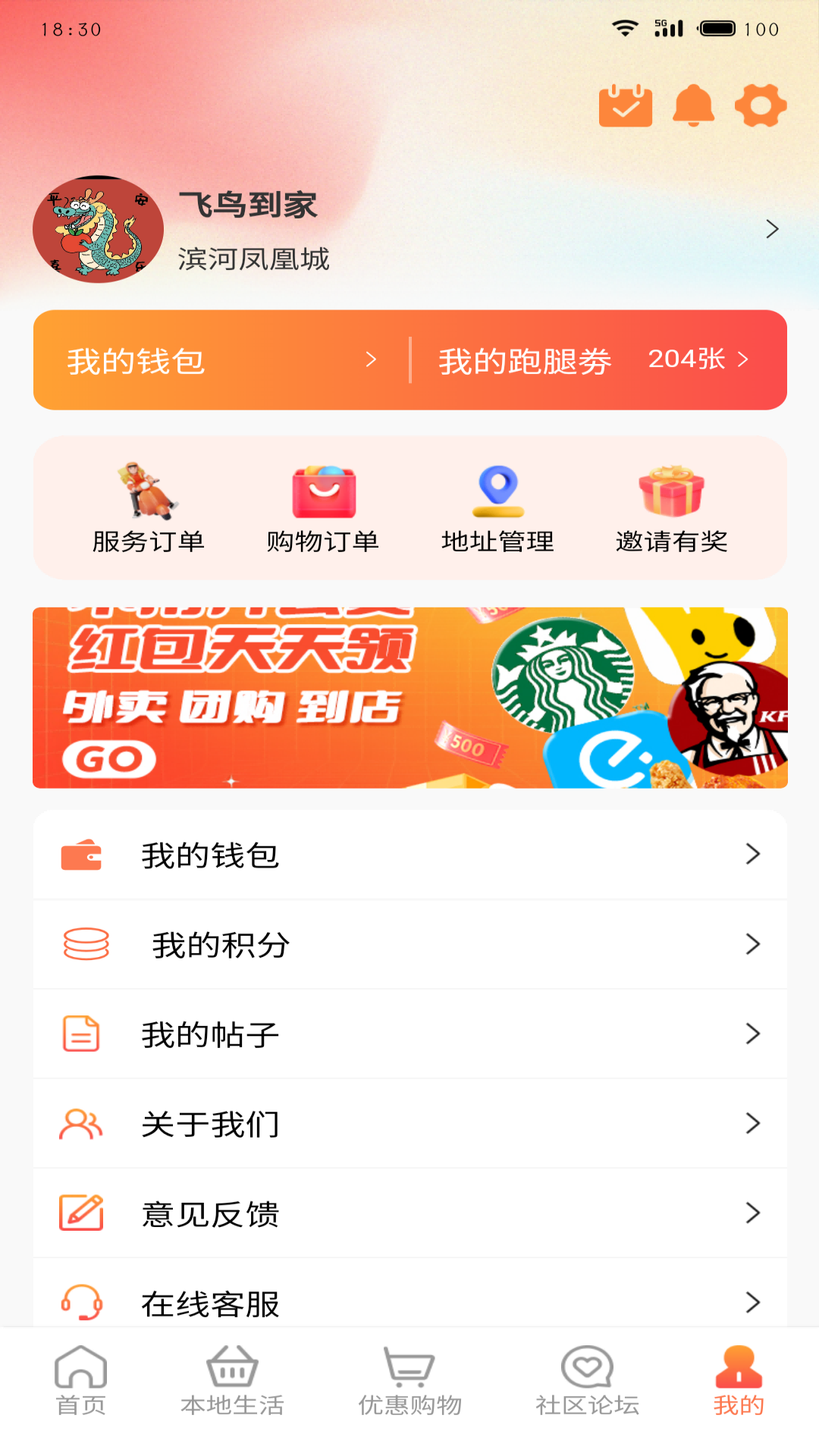Switch to the 本地生活 tab
Screen dimensions: 819x1456
232,1382
